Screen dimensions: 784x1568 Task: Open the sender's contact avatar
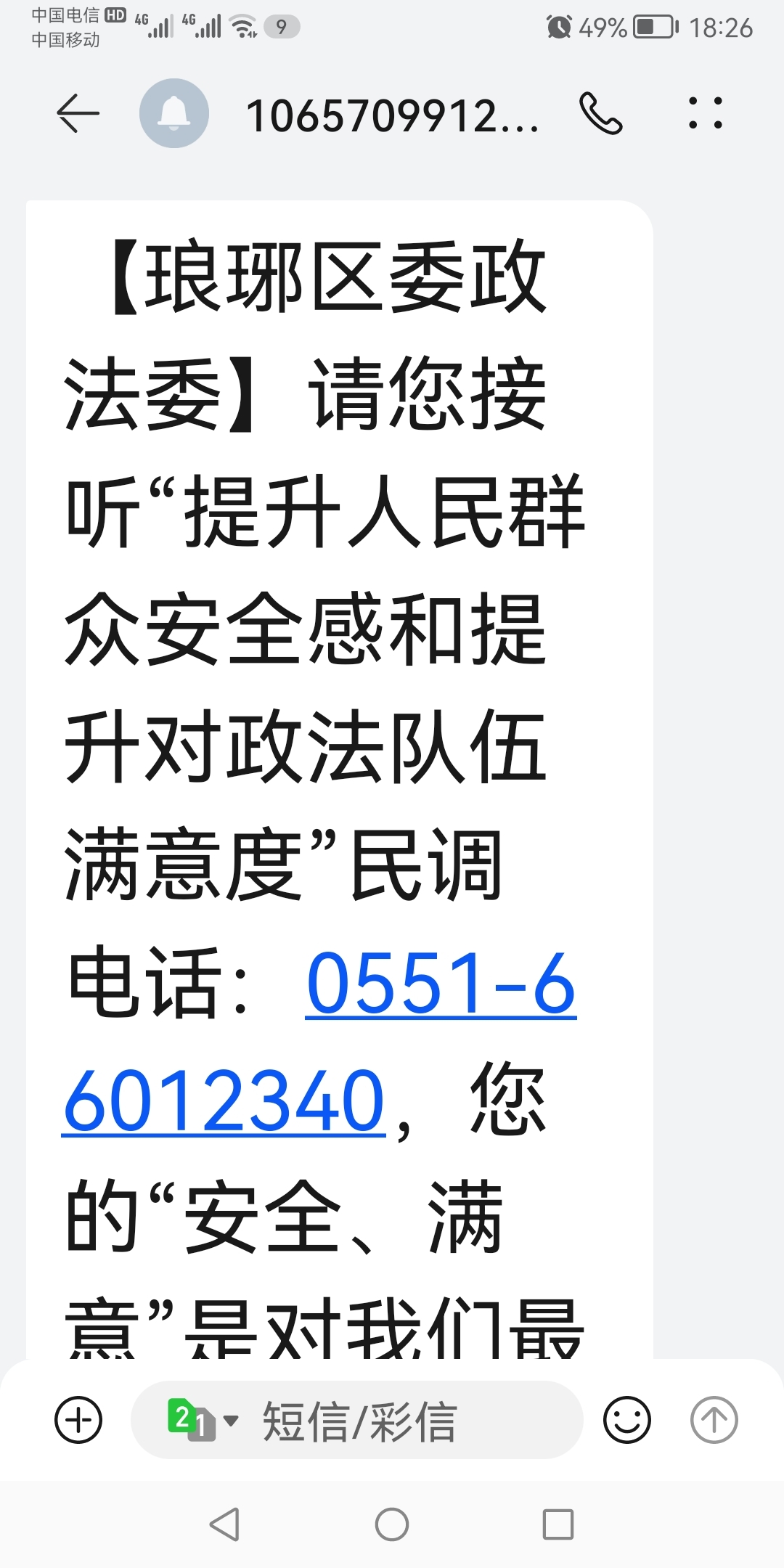click(x=174, y=114)
